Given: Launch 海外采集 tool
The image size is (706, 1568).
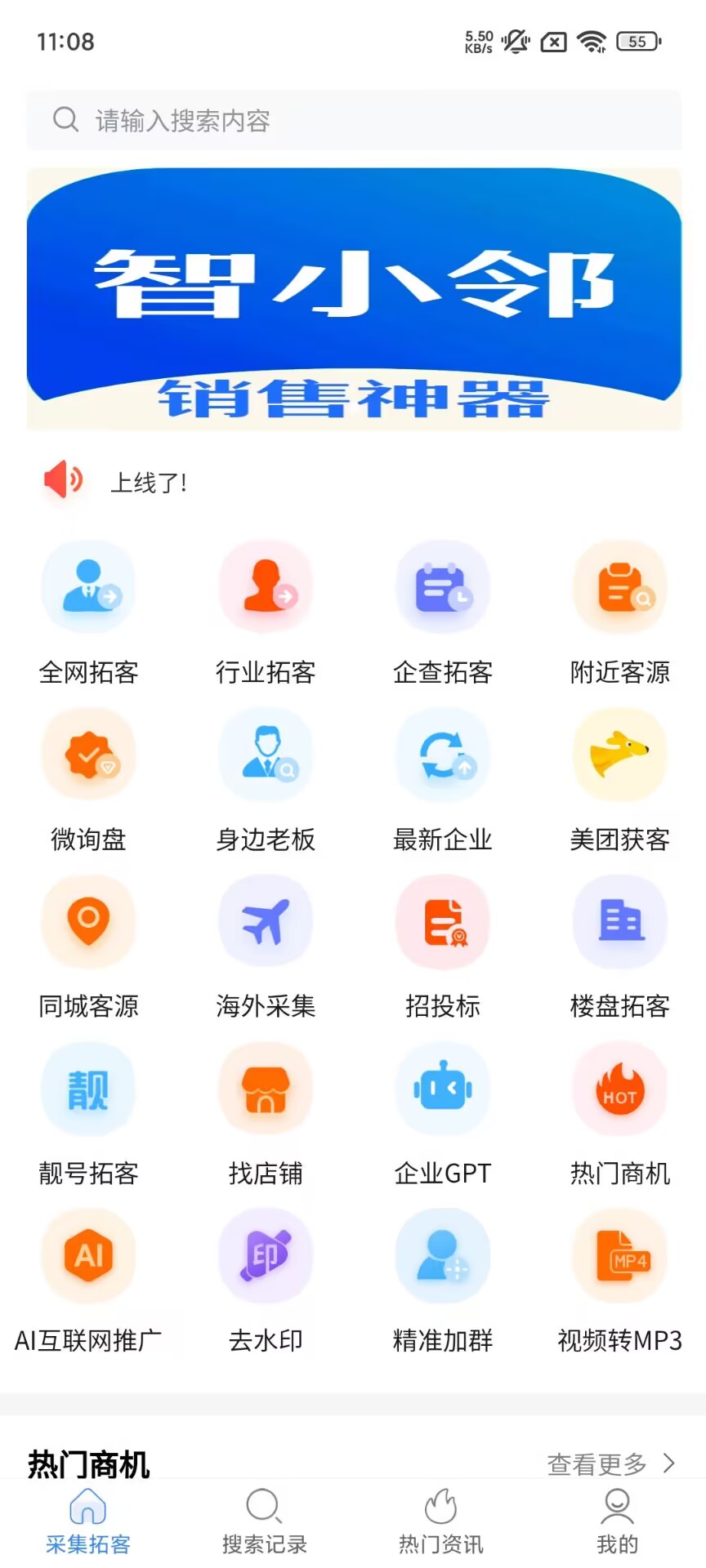Looking at the screenshot, I should click(x=266, y=923).
